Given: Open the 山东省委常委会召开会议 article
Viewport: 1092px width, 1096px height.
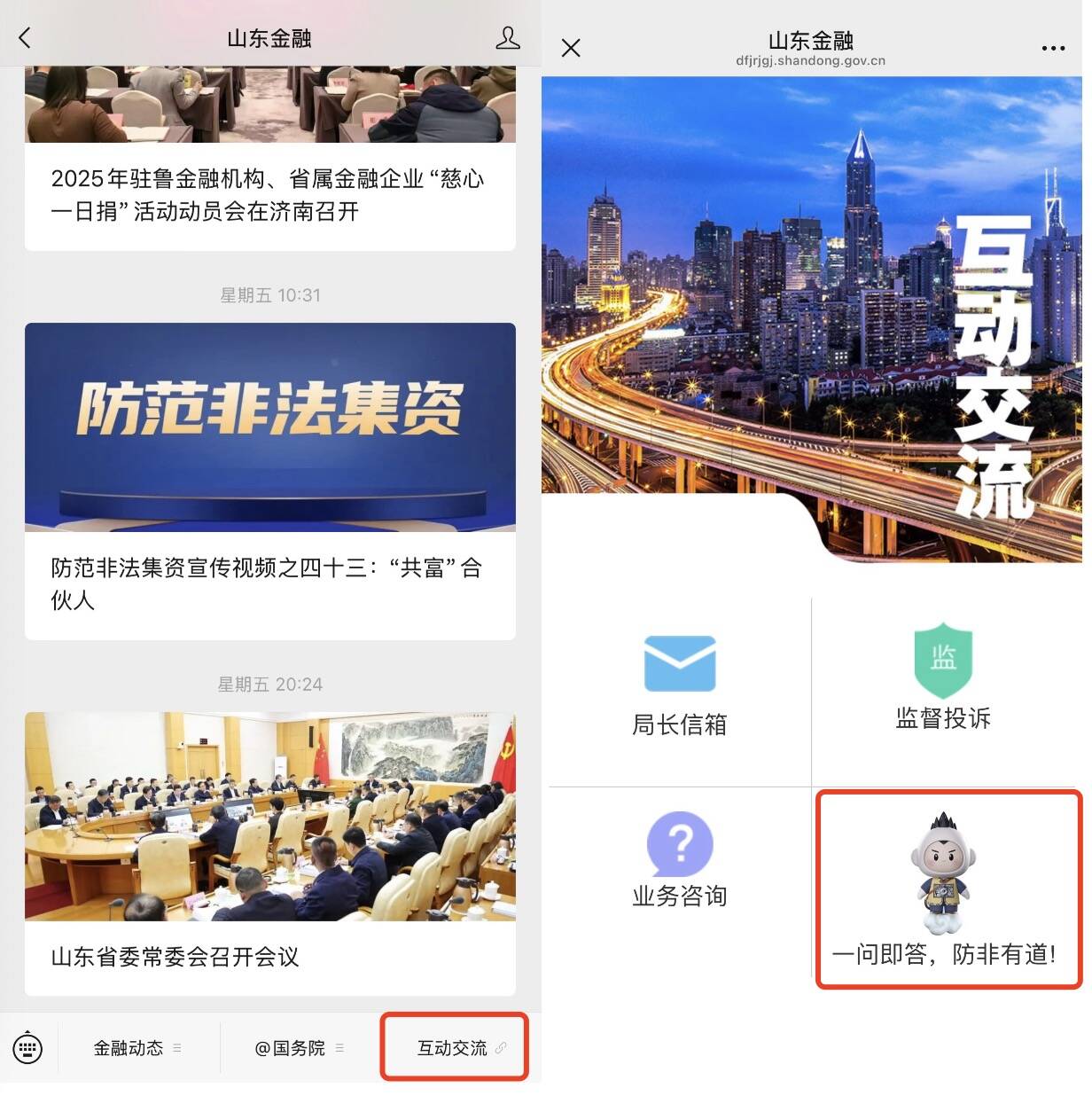Looking at the screenshot, I should point(269,851).
